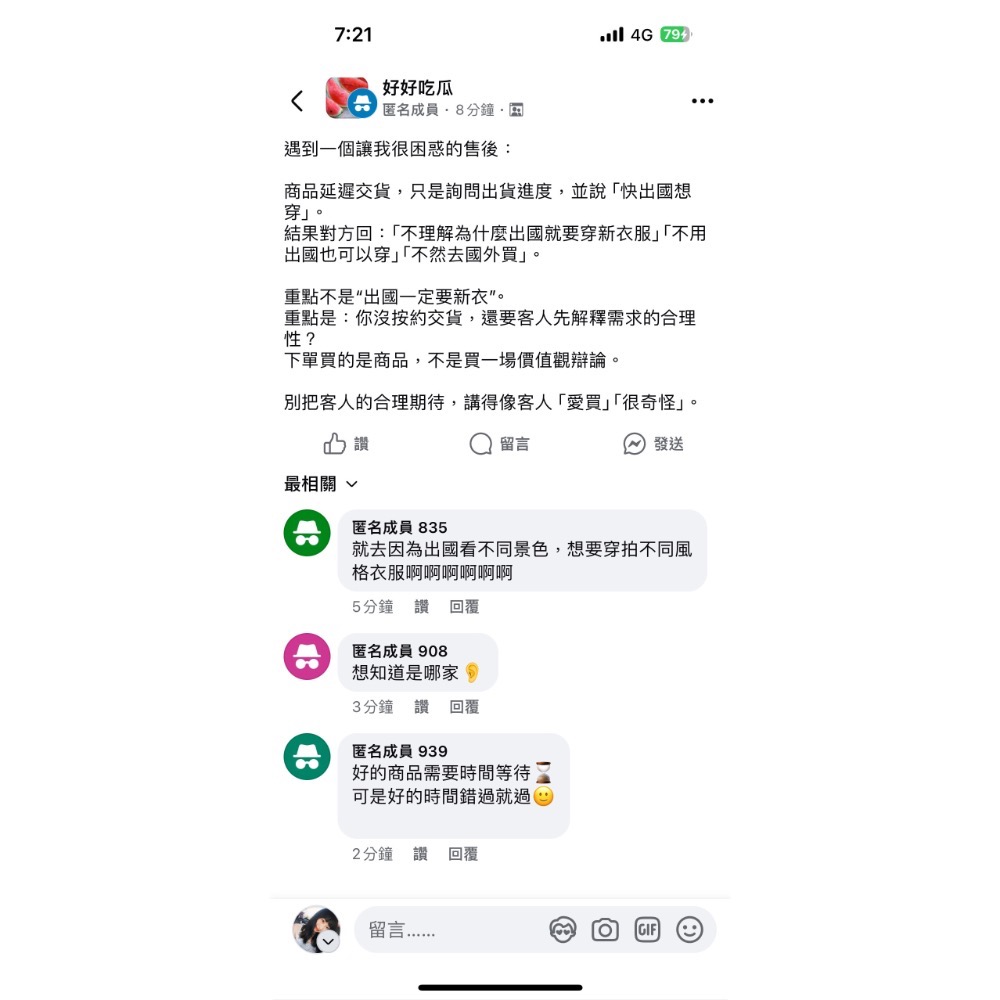Screen dimensions: 1000x1000
Task: Open the emoji picker
Action: click(x=689, y=930)
